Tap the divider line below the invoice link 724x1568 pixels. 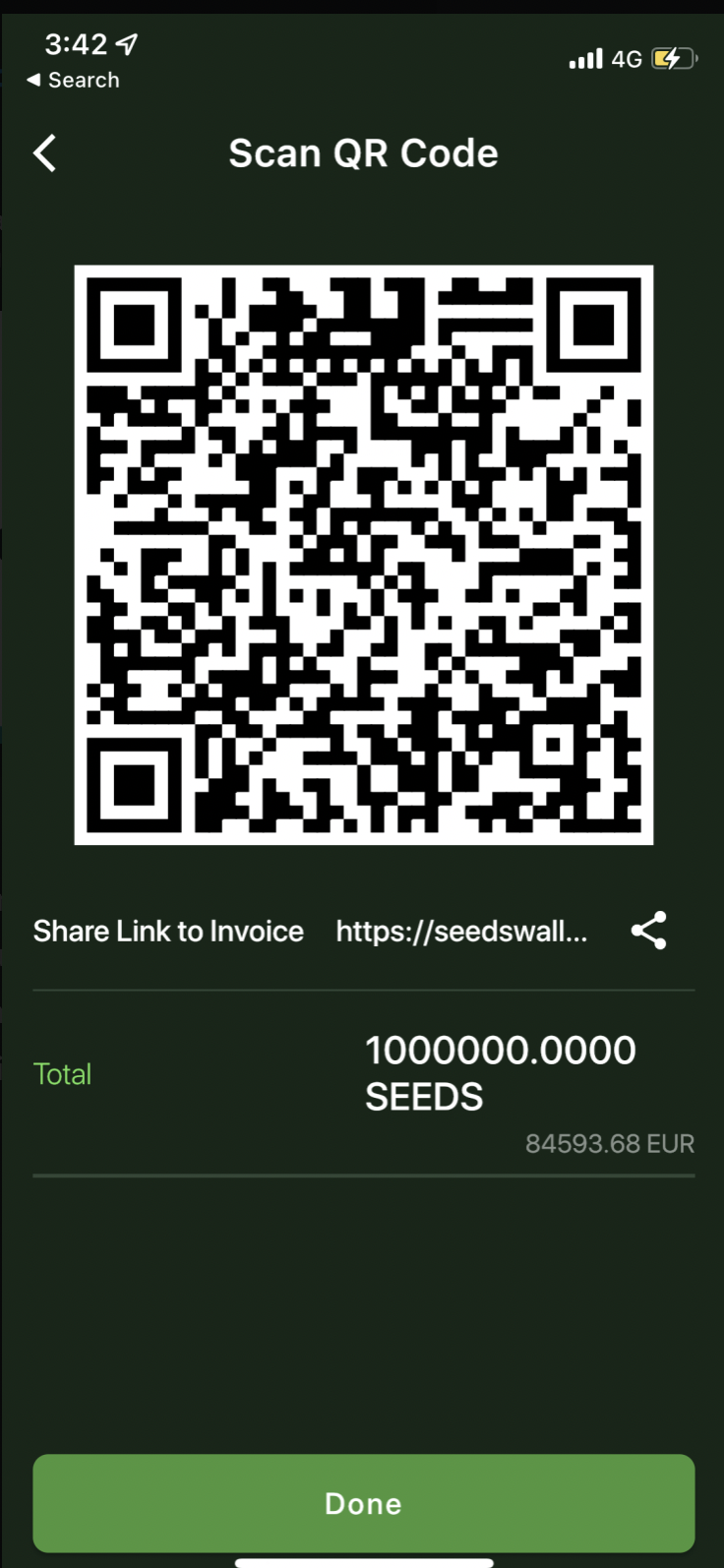[x=362, y=985]
